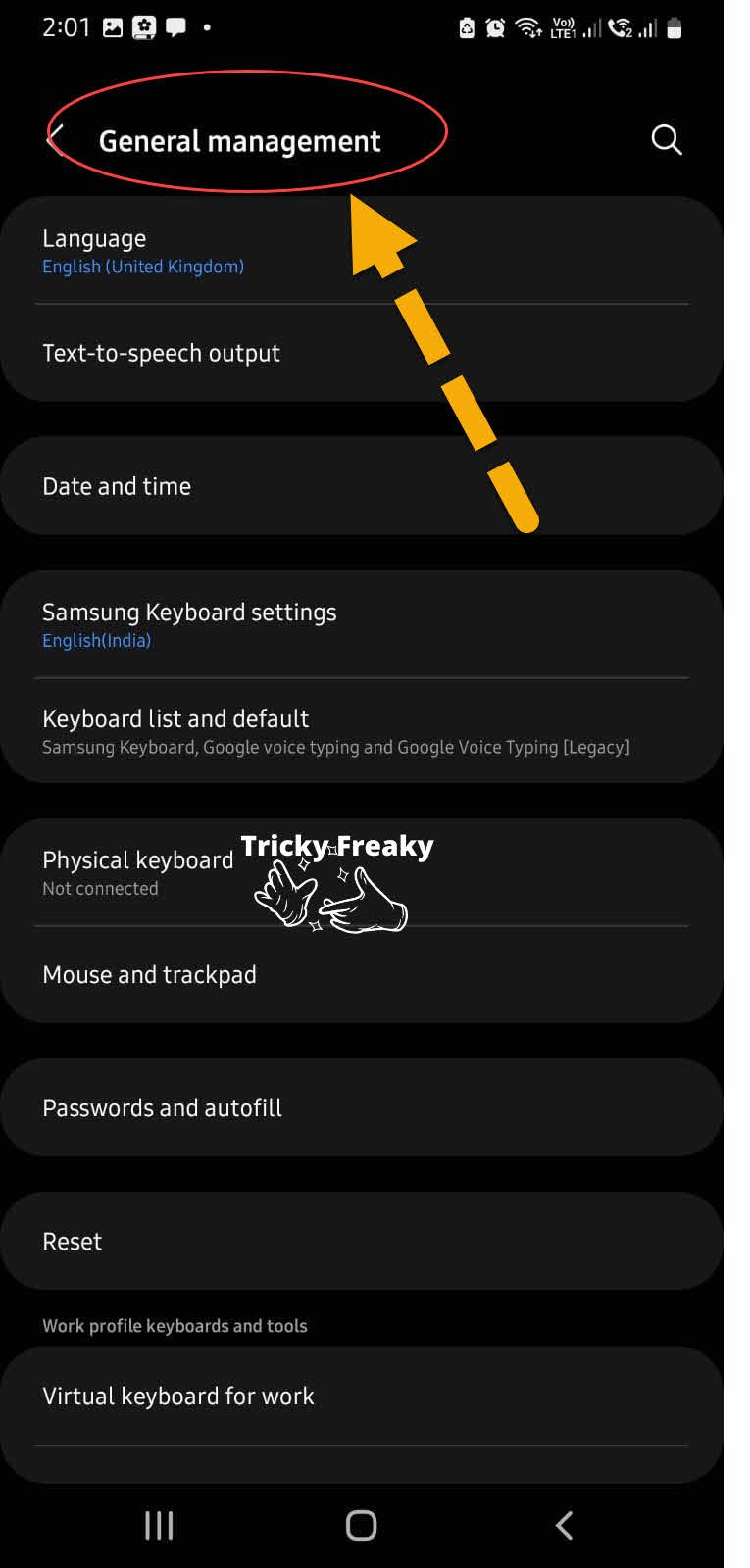The height and width of the screenshot is (1568, 750).
Task: Open Virtual keyboard for work
Action: [362, 1396]
